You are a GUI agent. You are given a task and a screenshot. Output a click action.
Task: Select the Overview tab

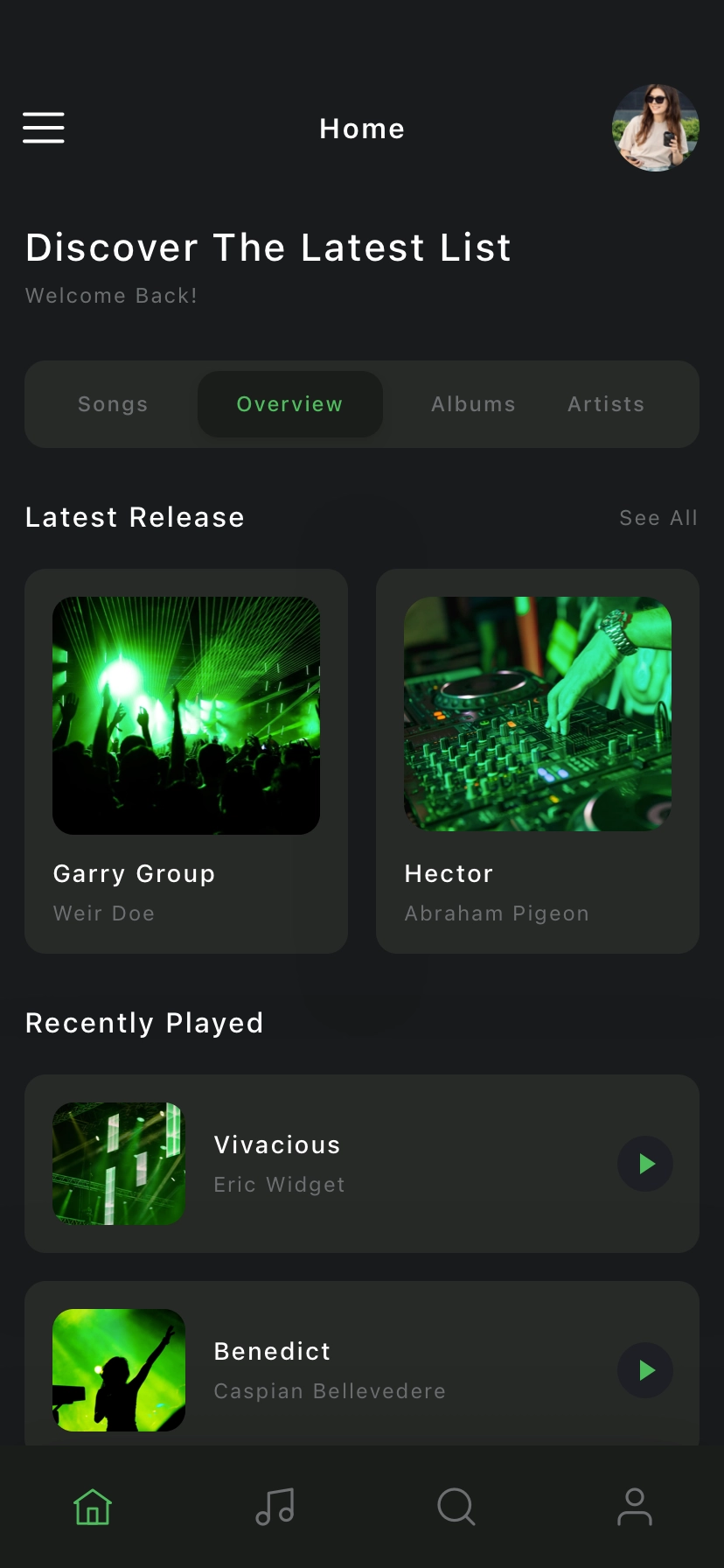pyautogui.click(x=290, y=404)
